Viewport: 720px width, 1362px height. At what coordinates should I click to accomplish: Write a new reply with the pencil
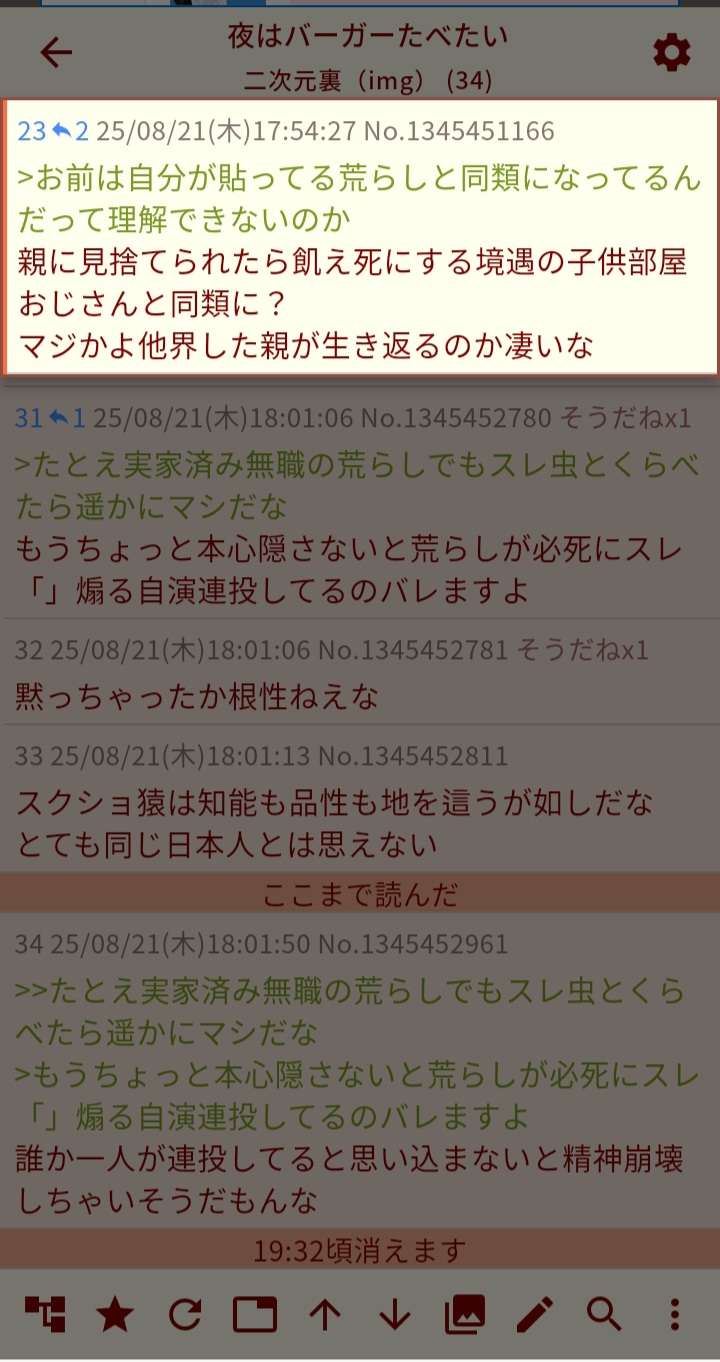(535, 1314)
